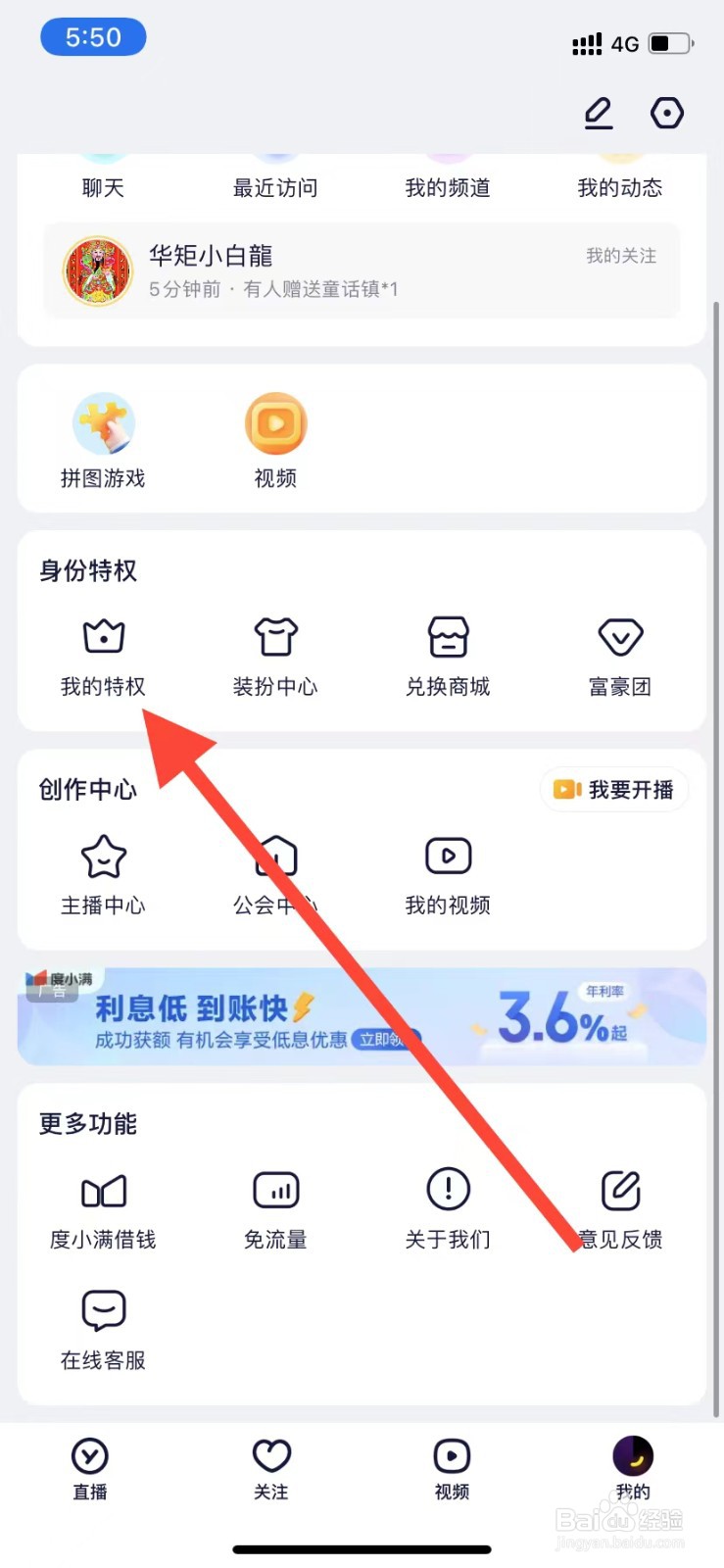Open 意见反馈 feedback page
724x1568 pixels.
click(620, 1205)
